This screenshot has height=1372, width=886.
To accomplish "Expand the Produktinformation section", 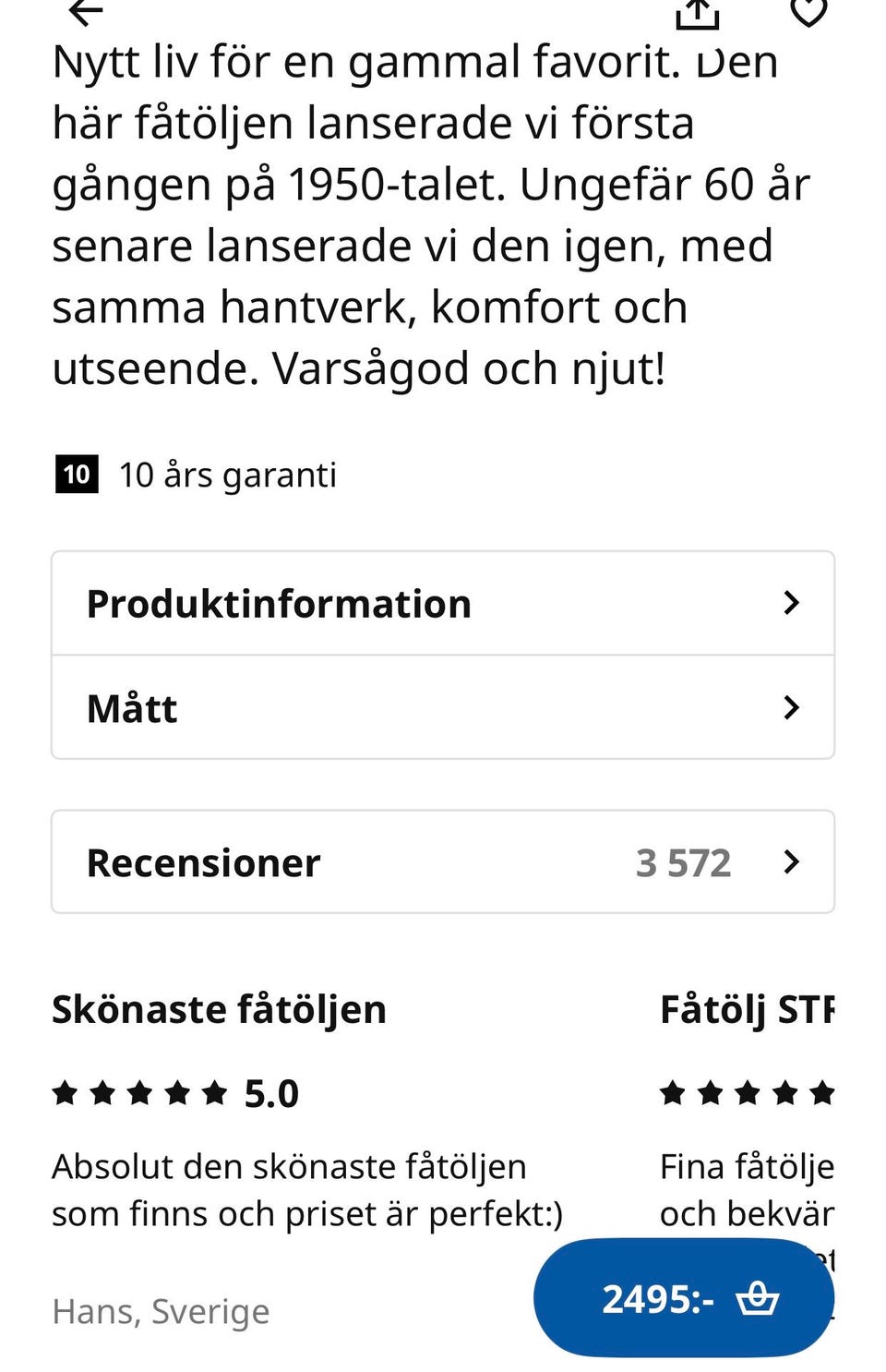I will [x=443, y=604].
